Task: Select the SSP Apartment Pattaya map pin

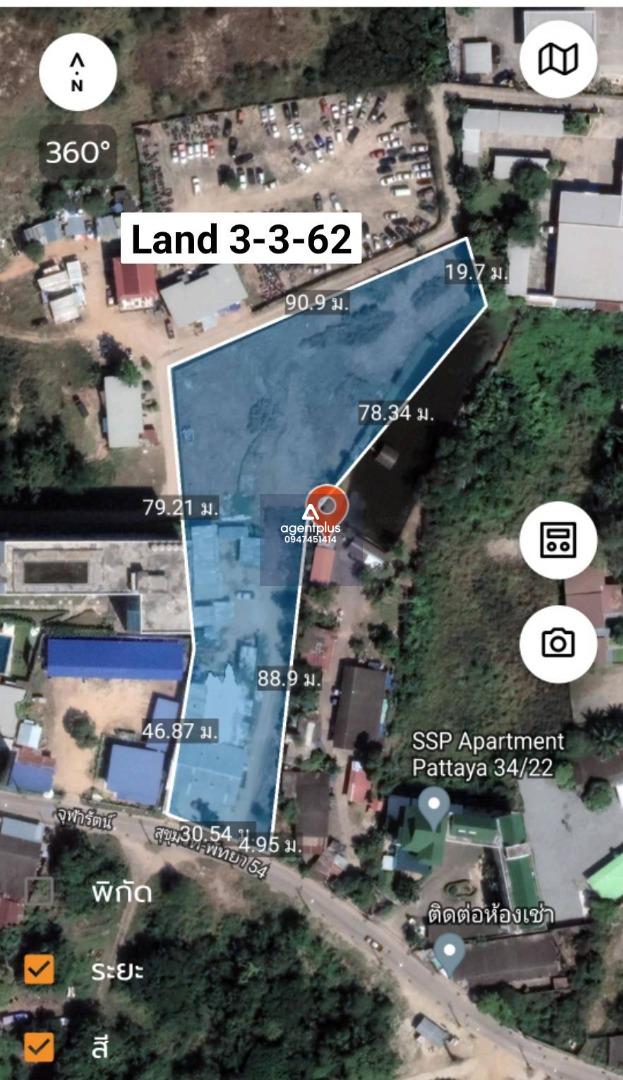Action: point(433,805)
